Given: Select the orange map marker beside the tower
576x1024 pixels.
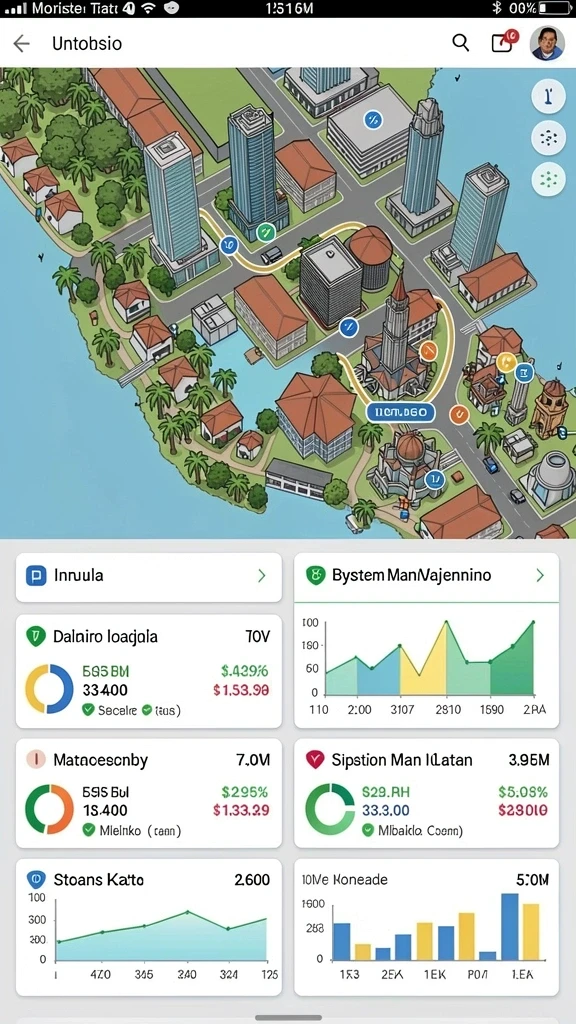Looking at the screenshot, I should click(x=428, y=351).
